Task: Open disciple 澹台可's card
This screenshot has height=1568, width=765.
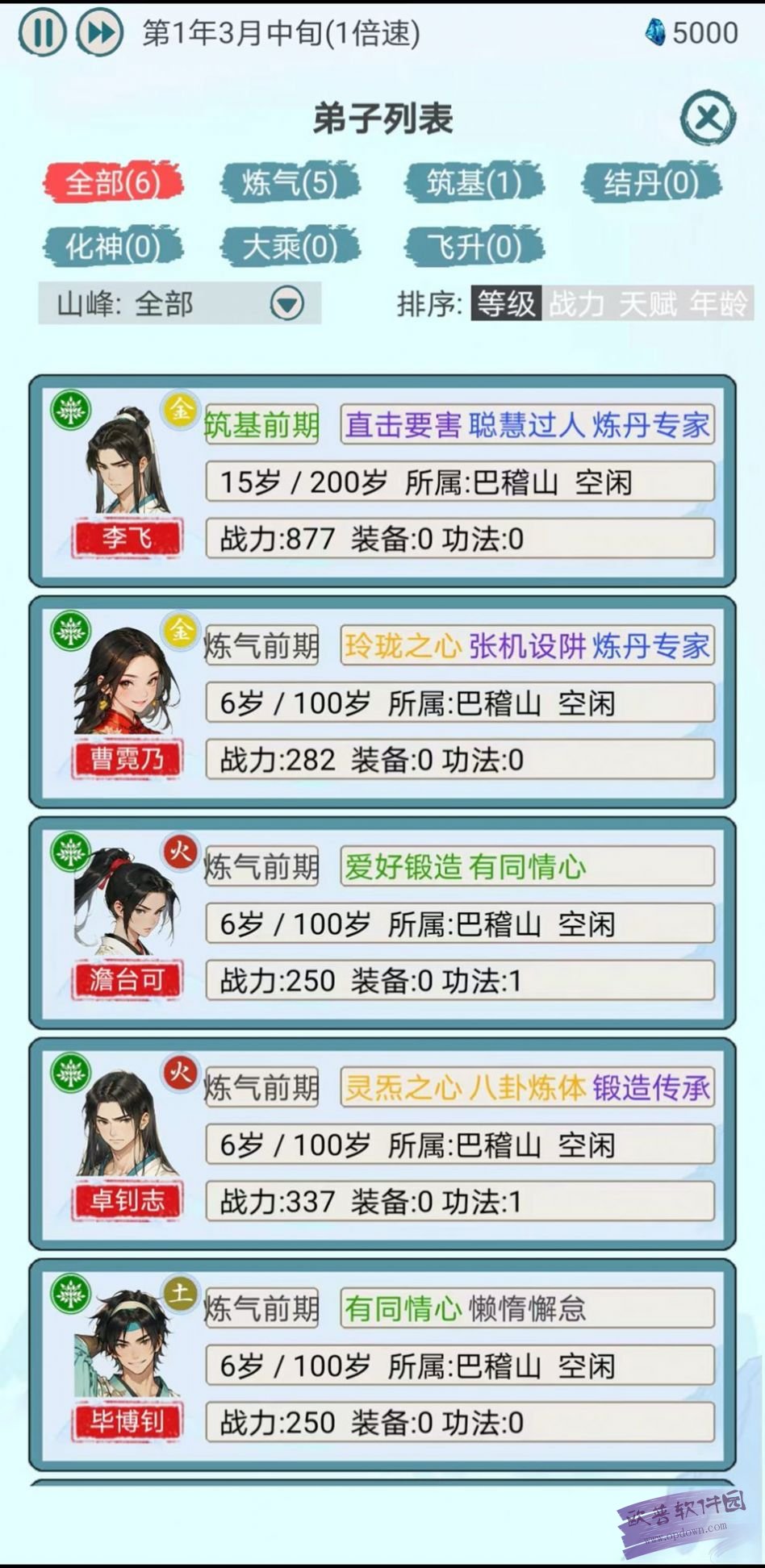Action: 382,924
